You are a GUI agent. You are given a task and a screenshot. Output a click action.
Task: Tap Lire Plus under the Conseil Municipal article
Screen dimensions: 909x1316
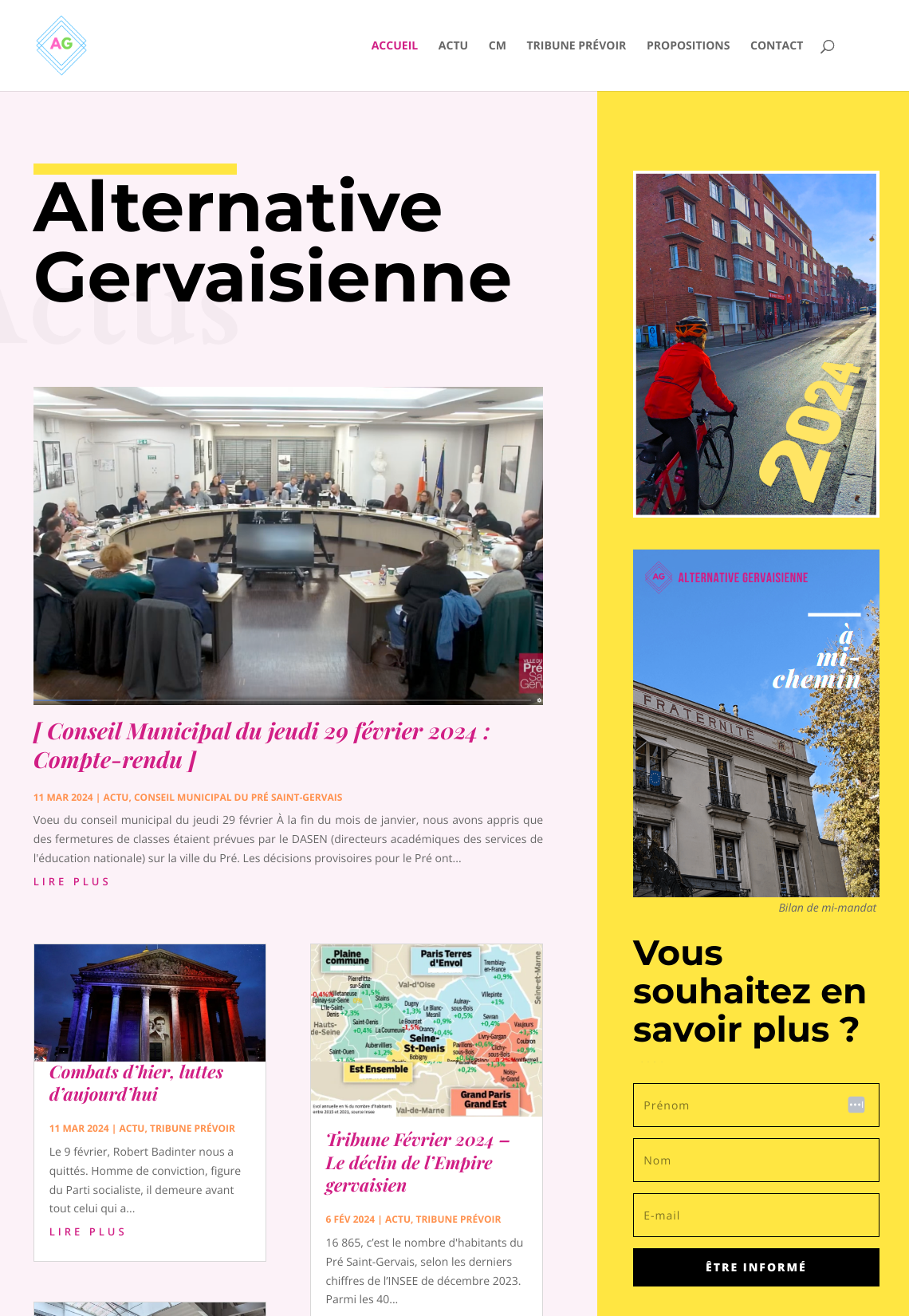point(72,881)
